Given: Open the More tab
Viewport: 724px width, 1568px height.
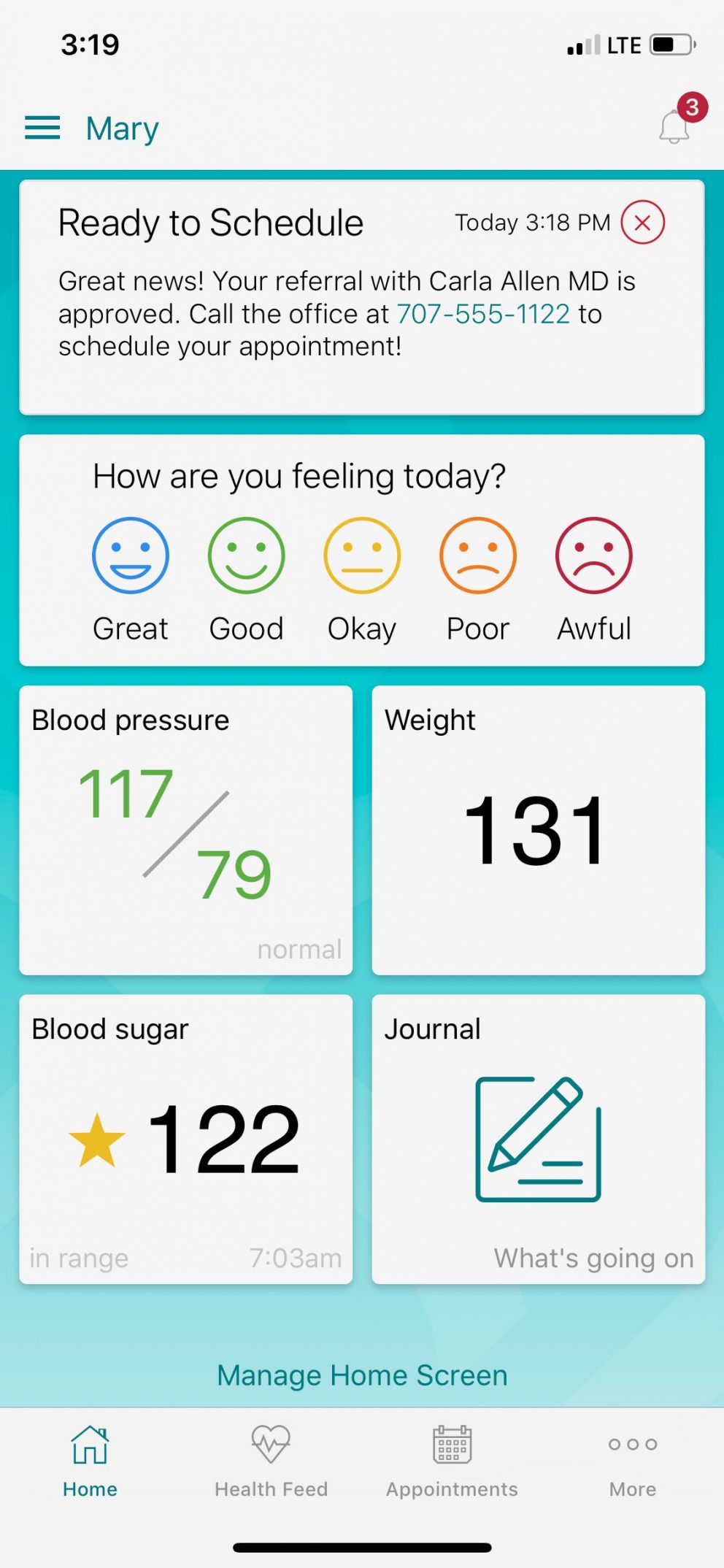Looking at the screenshot, I should (633, 1461).
